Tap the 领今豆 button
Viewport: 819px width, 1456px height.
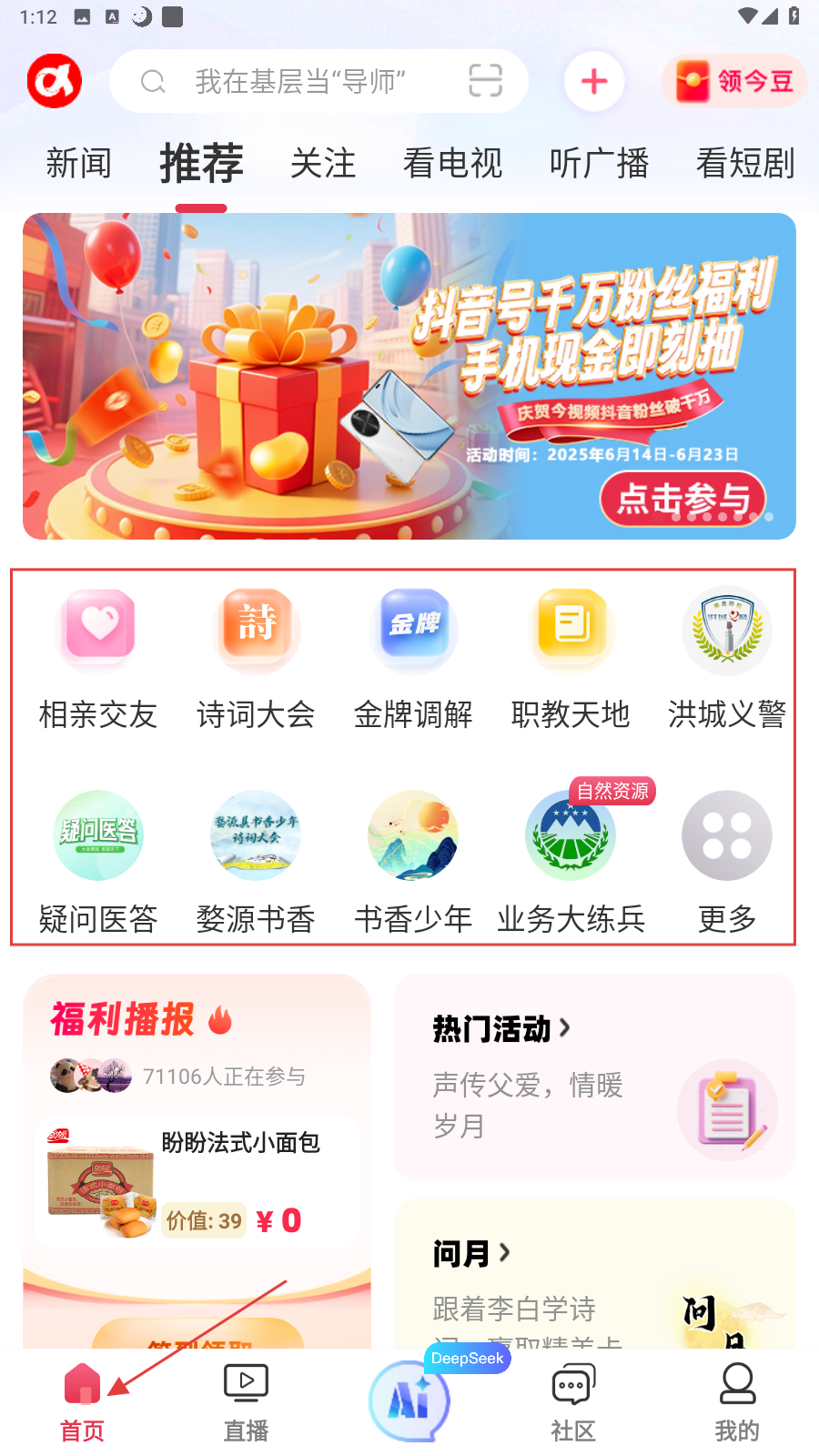(734, 82)
